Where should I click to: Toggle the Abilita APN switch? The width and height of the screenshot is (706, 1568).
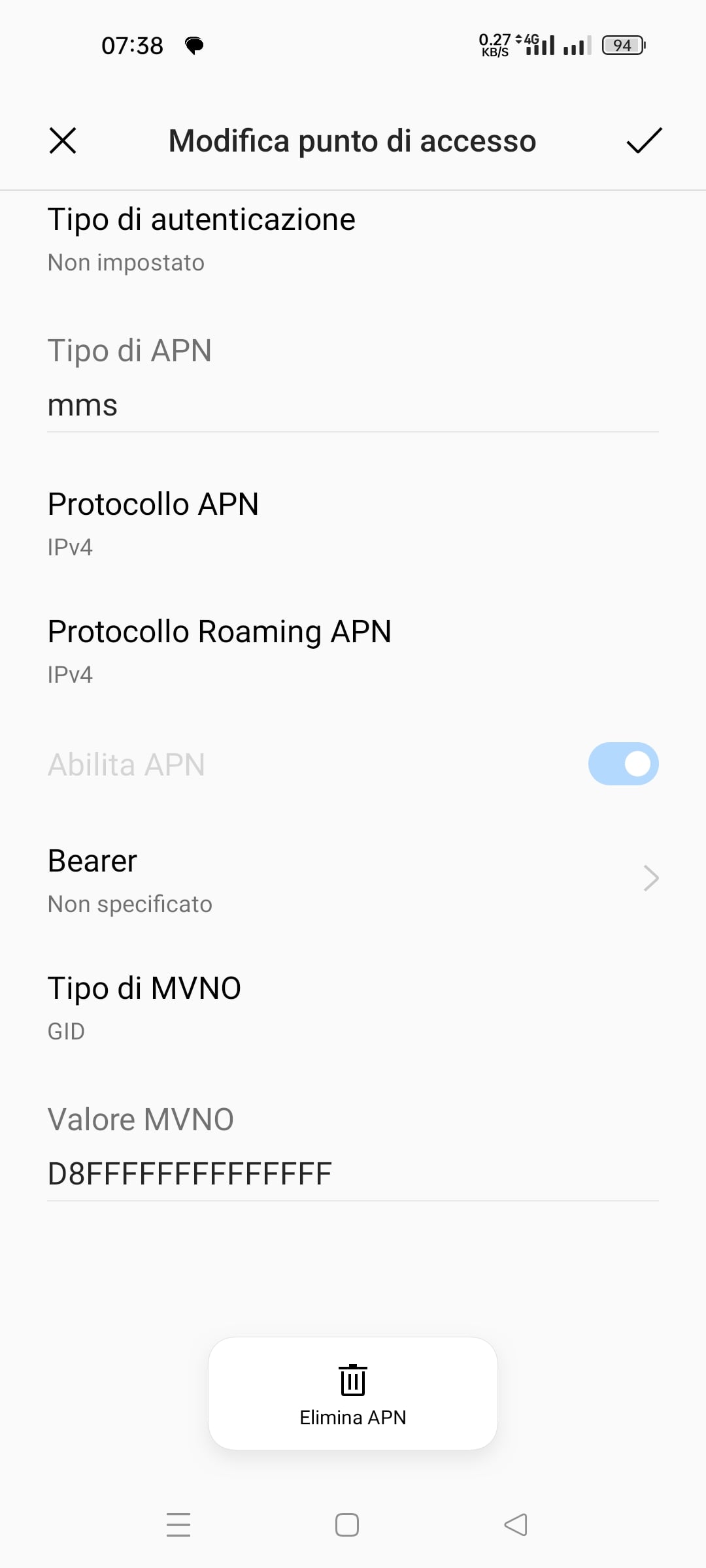point(623,764)
